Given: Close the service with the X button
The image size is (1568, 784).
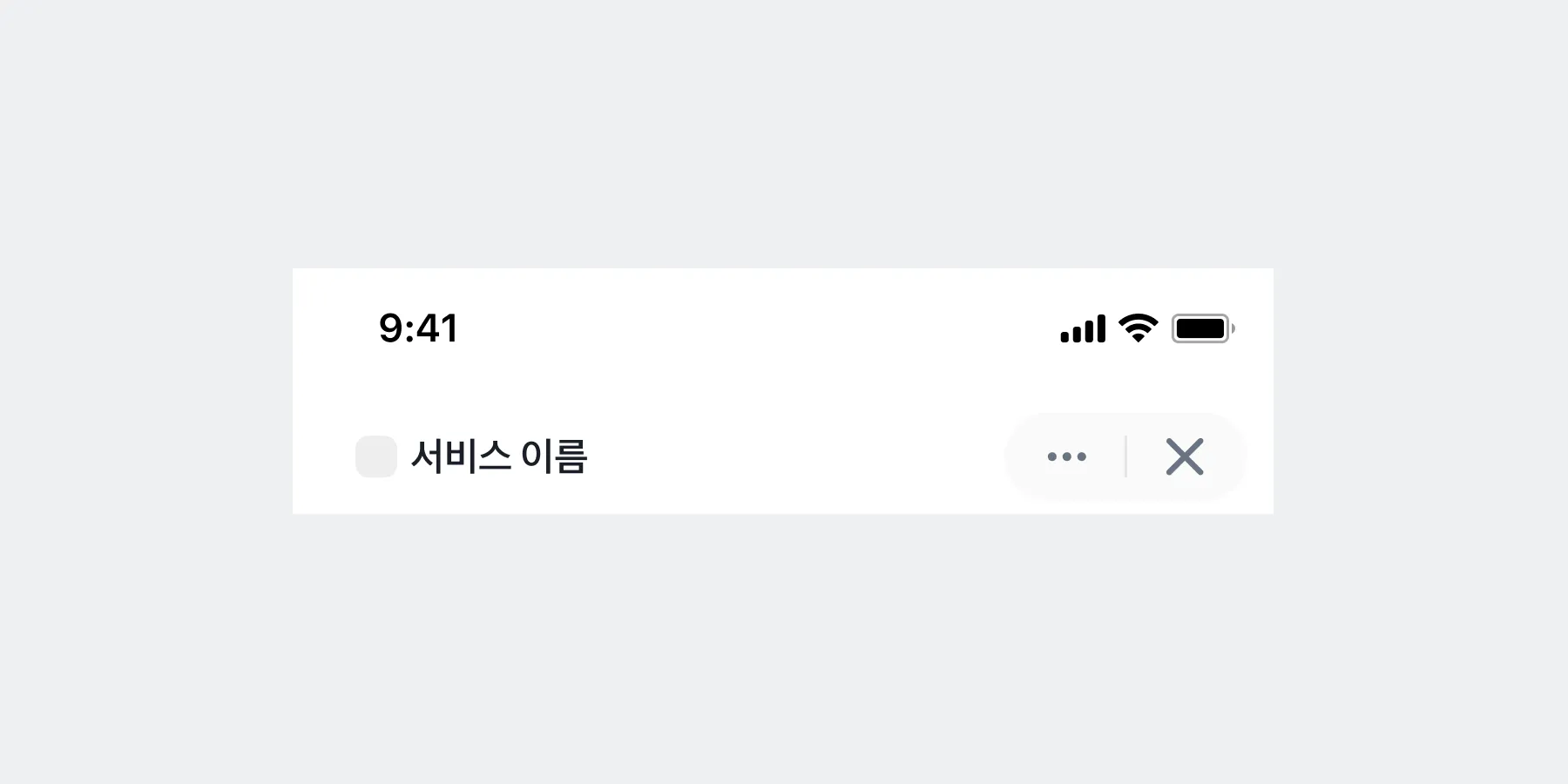Looking at the screenshot, I should click(x=1184, y=456).
